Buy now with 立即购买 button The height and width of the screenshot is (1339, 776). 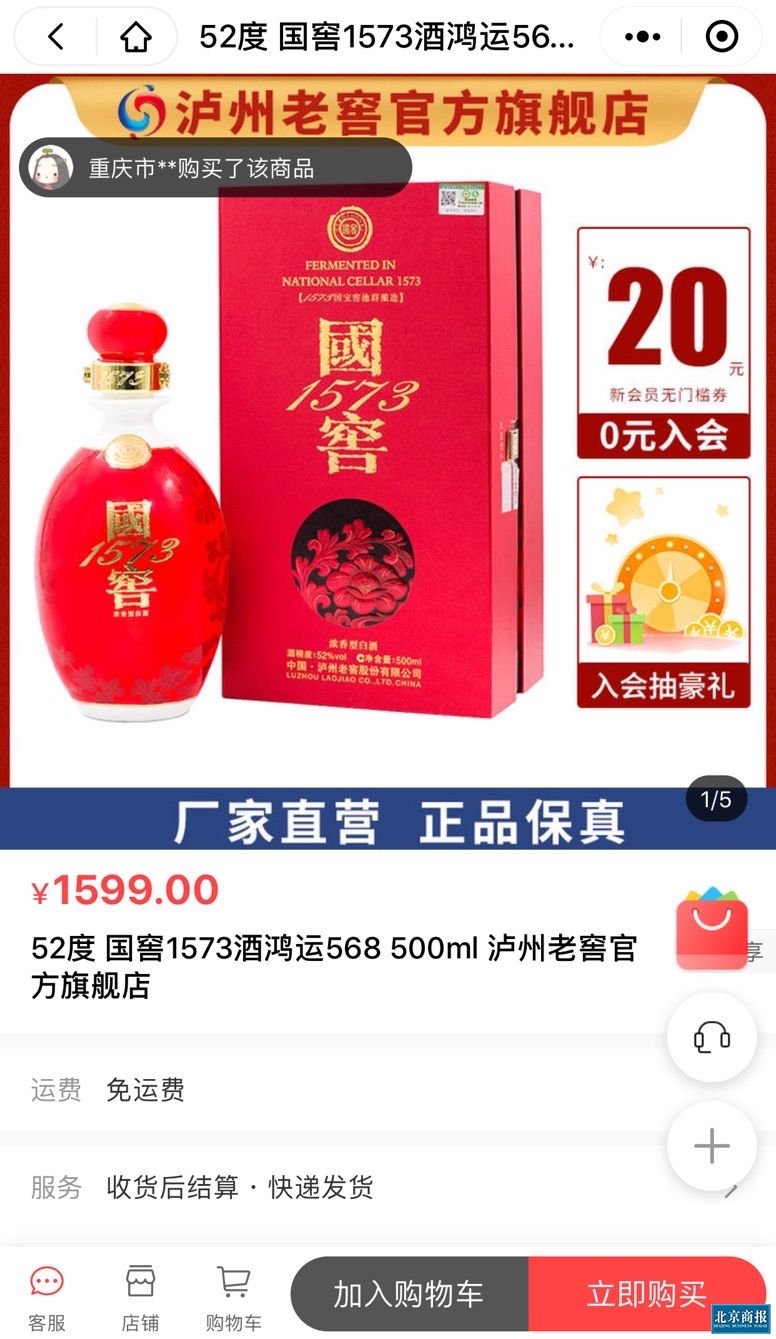(646, 1294)
